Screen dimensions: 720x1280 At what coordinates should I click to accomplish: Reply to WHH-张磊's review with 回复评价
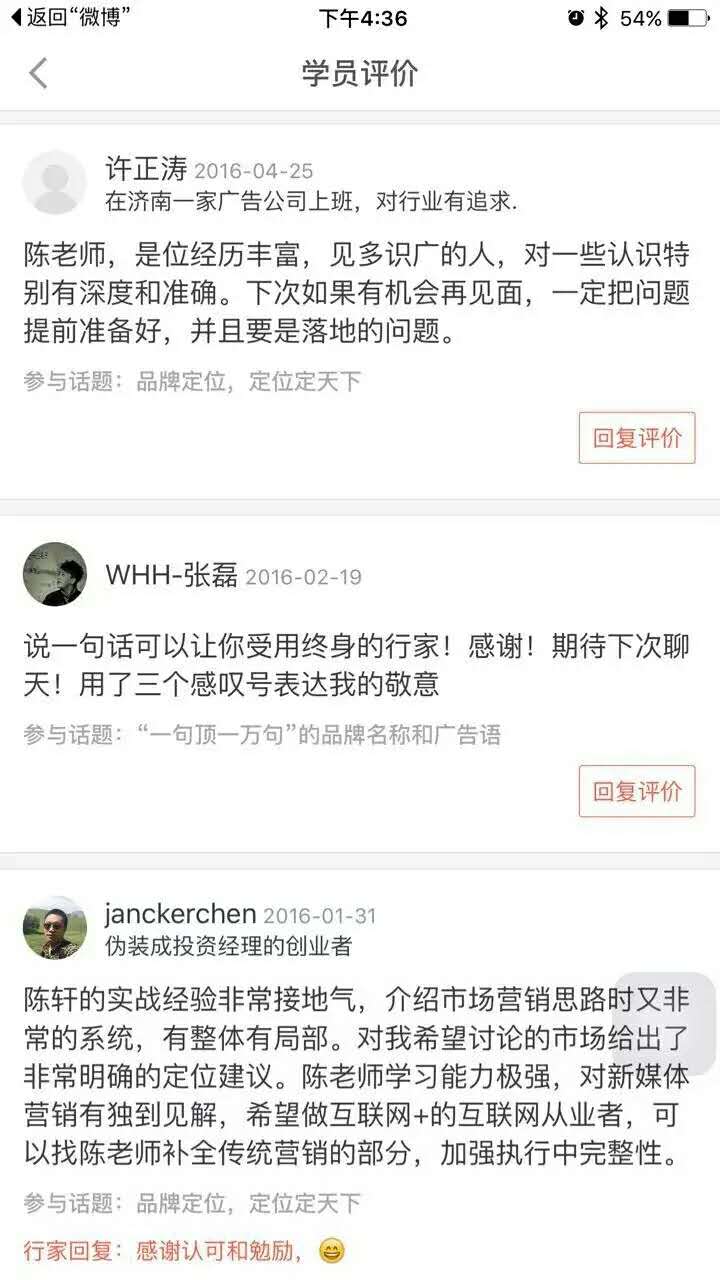pyautogui.click(x=637, y=791)
